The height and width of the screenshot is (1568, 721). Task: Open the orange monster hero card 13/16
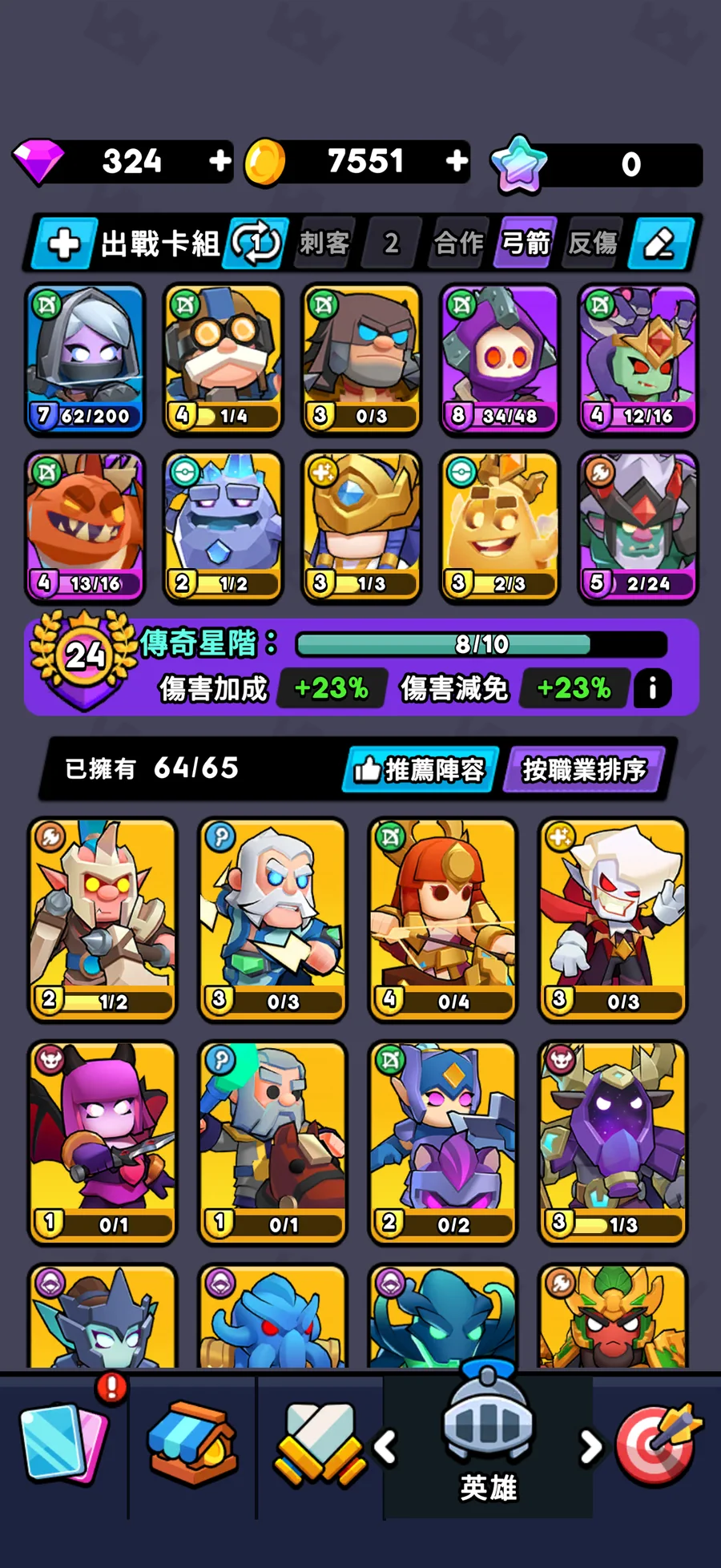pyautogui.click(x=85, y=526)
